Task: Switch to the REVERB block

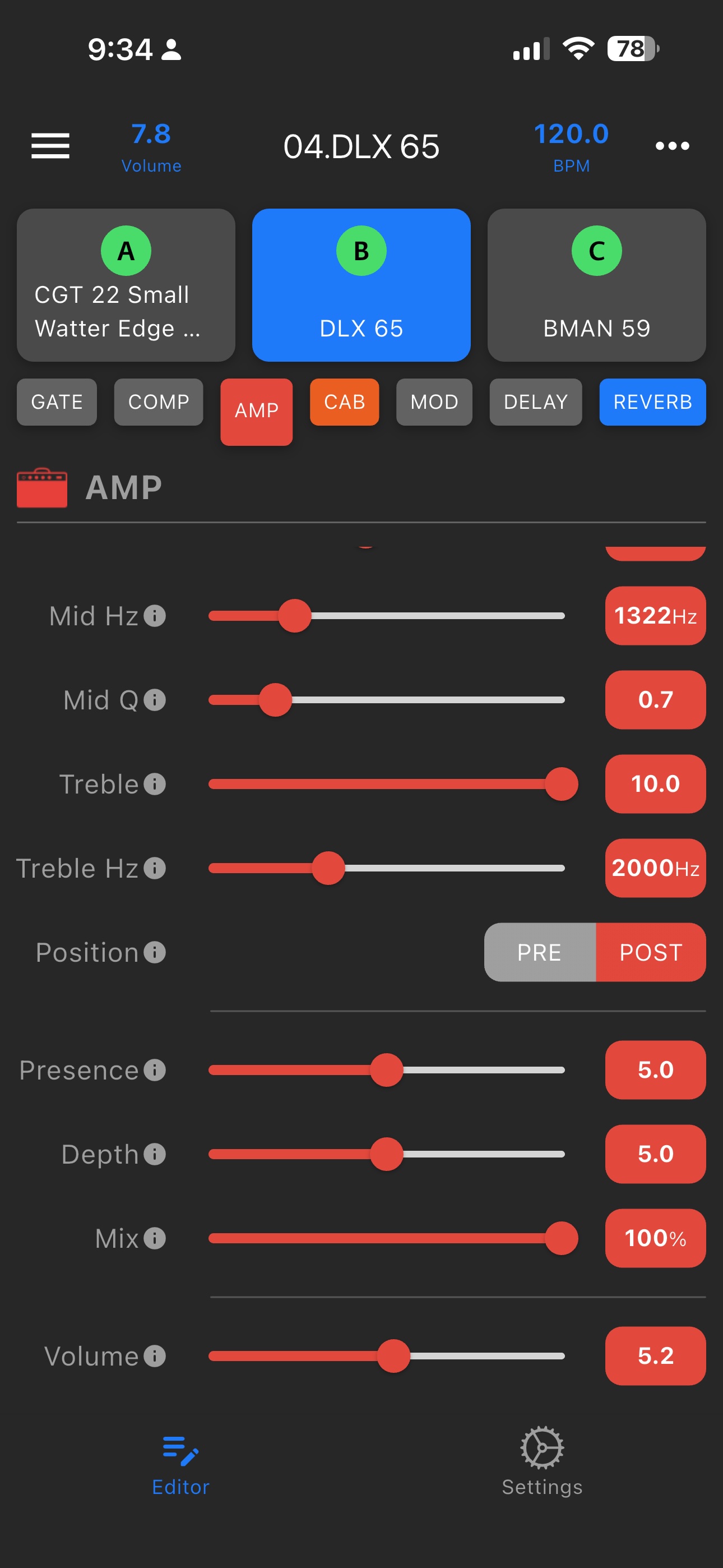Action: click(652, 402)
